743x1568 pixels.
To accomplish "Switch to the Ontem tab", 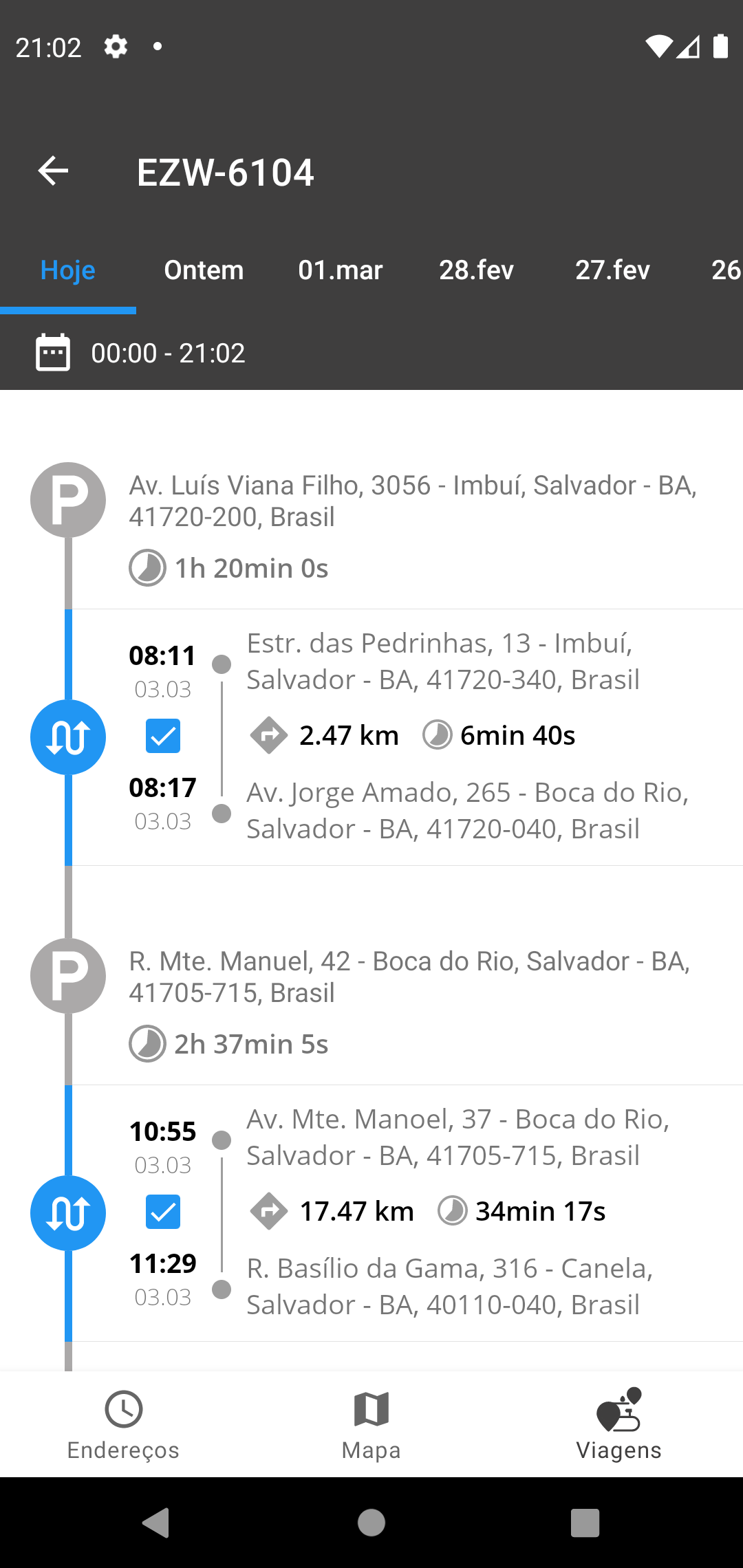I will click(204, 270).
